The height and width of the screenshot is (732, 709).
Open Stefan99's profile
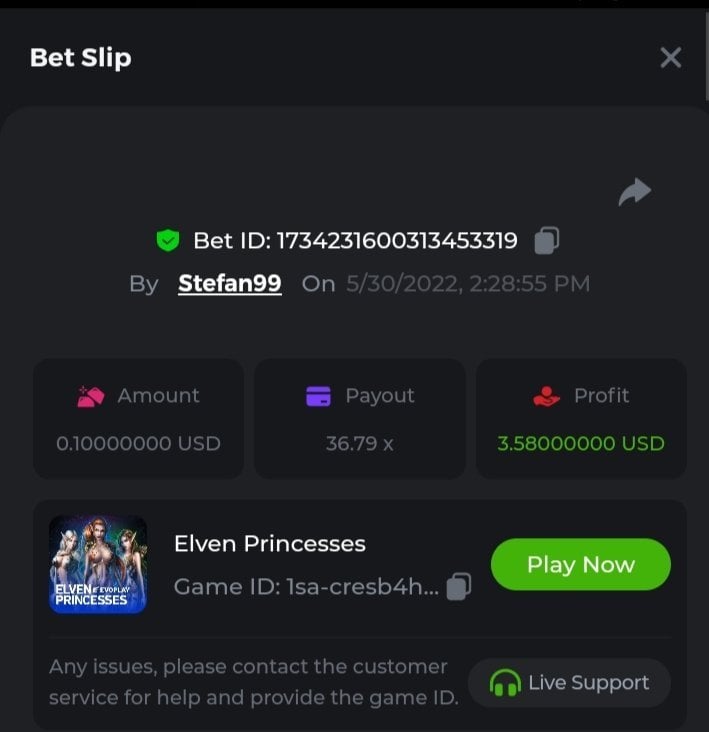coord(229,283)
